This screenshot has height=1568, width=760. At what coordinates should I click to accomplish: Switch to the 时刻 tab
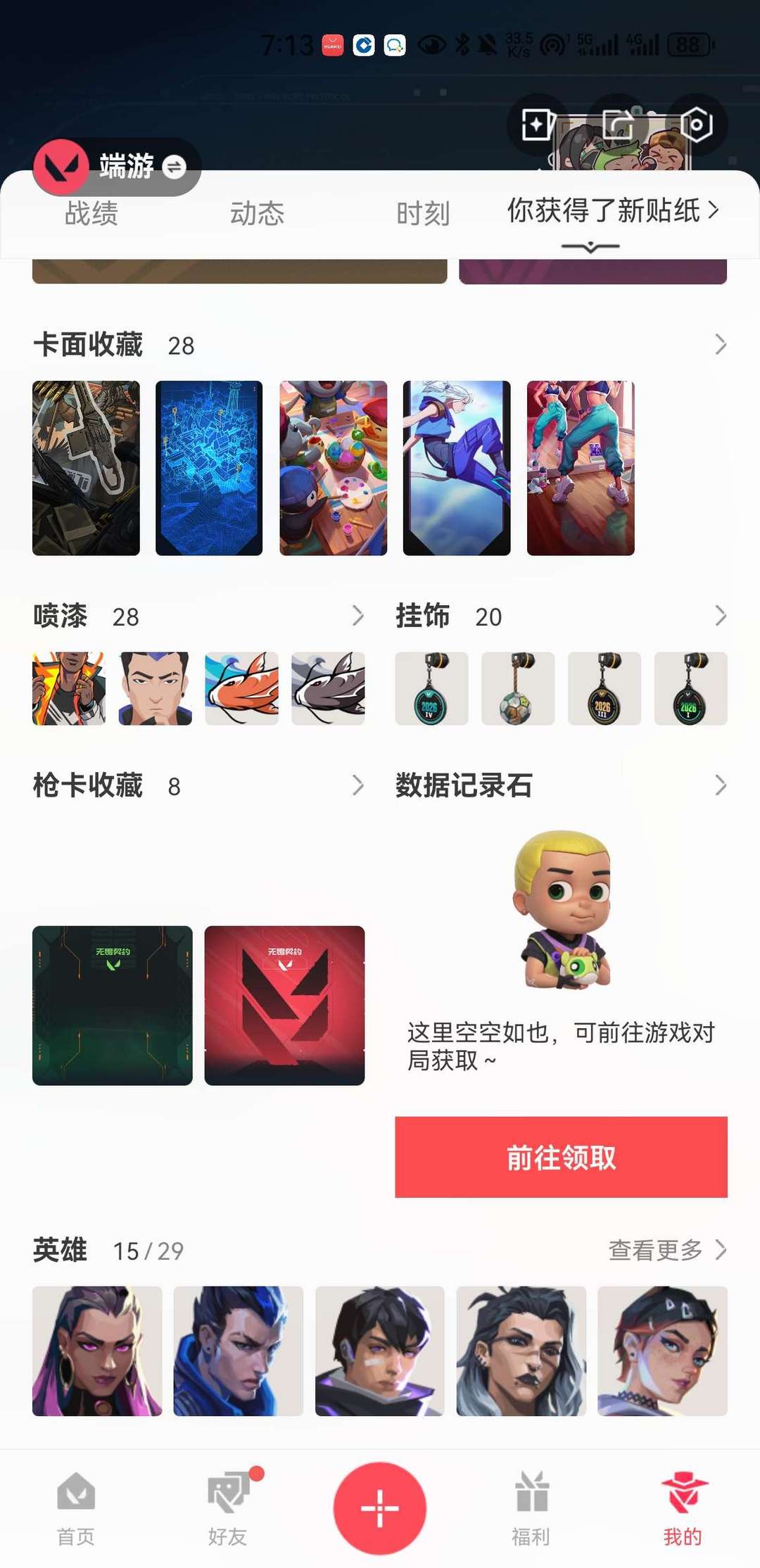pos(423,213)
